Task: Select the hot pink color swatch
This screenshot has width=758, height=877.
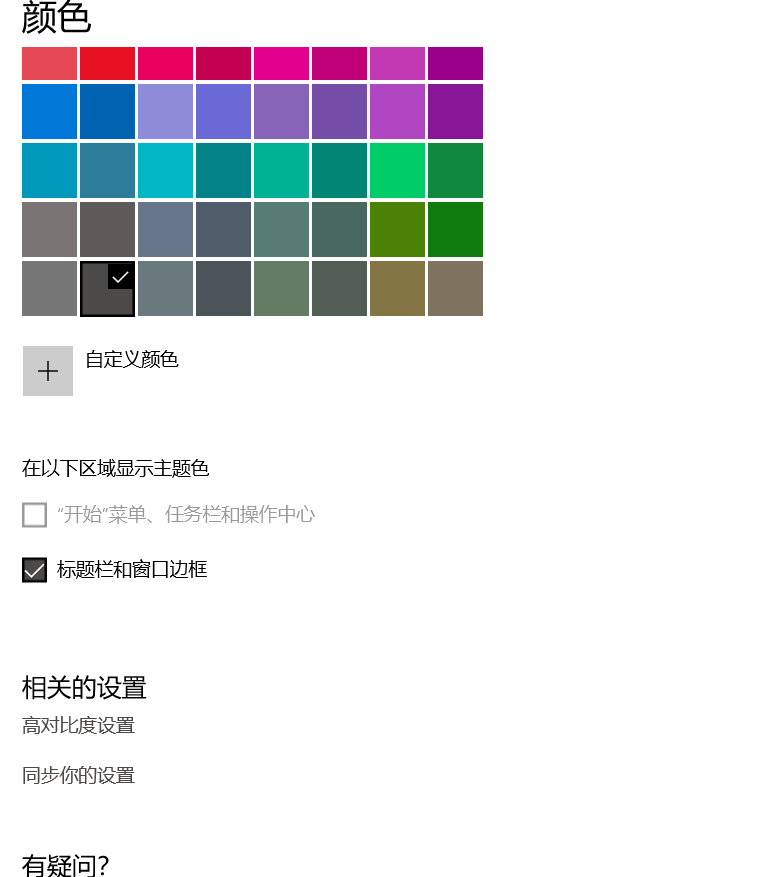Action: click(281, 63)
